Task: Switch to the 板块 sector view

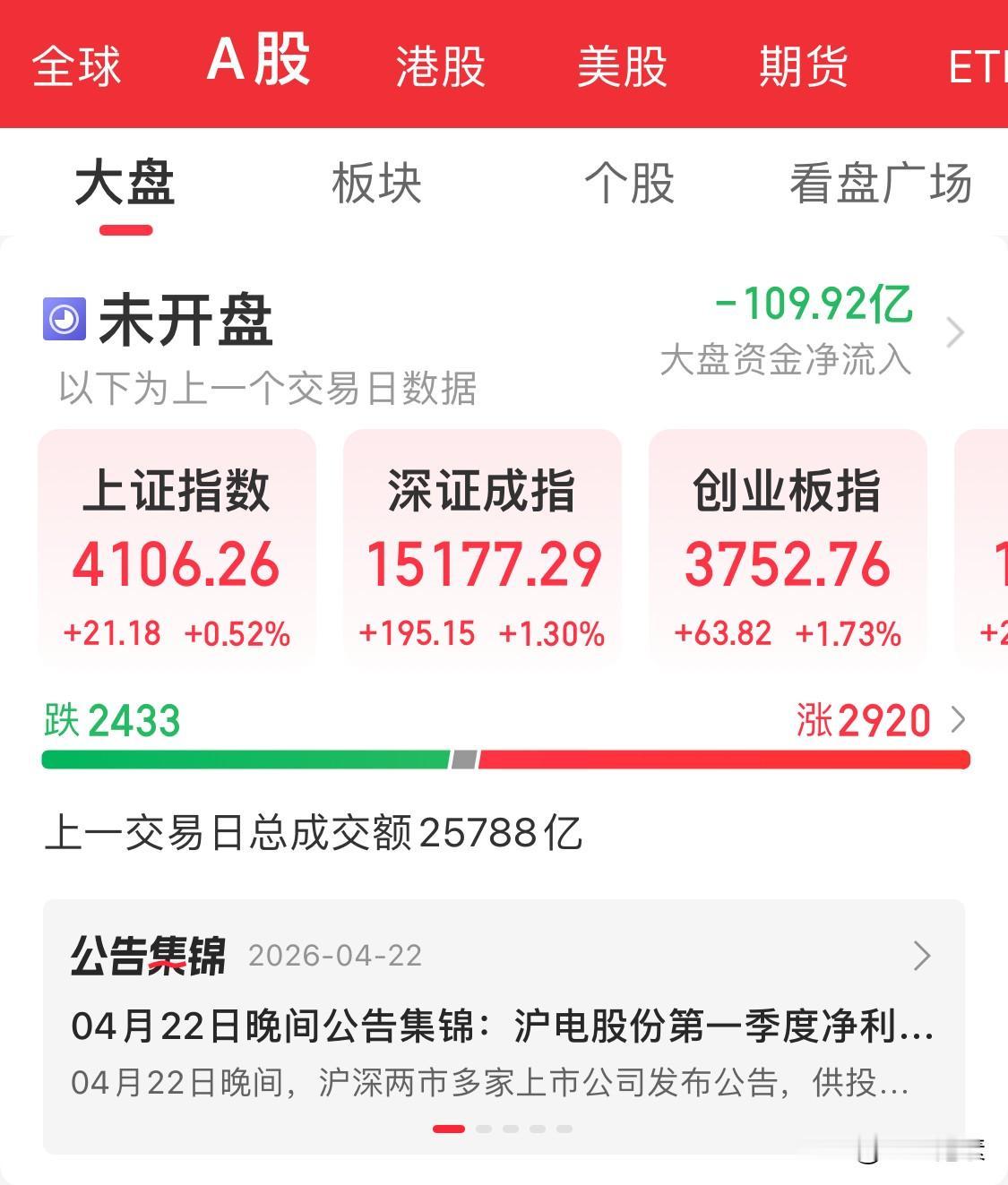Action: coord(376,182)
